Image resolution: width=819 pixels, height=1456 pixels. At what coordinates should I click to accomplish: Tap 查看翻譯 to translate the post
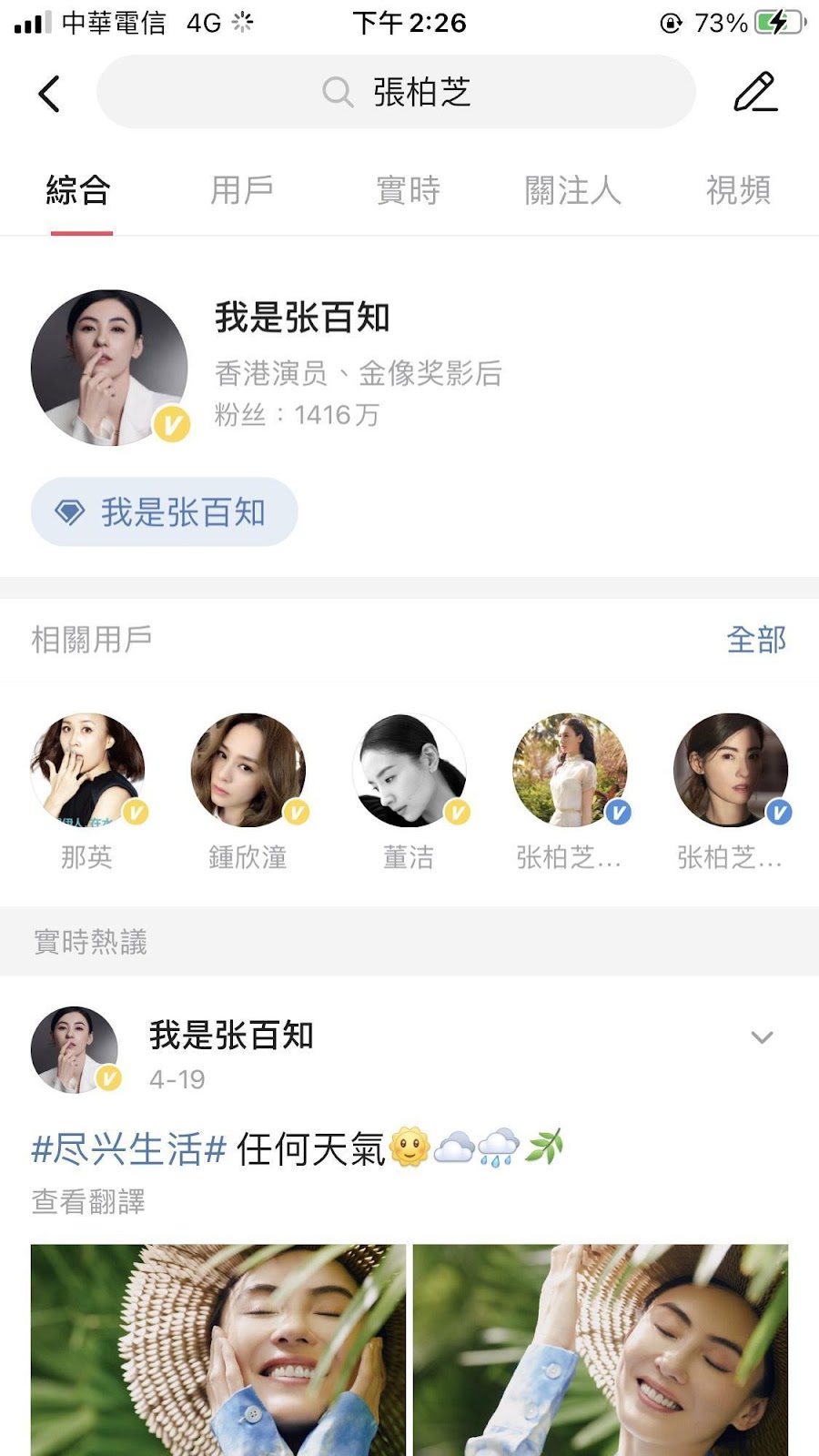point(88,1202)
